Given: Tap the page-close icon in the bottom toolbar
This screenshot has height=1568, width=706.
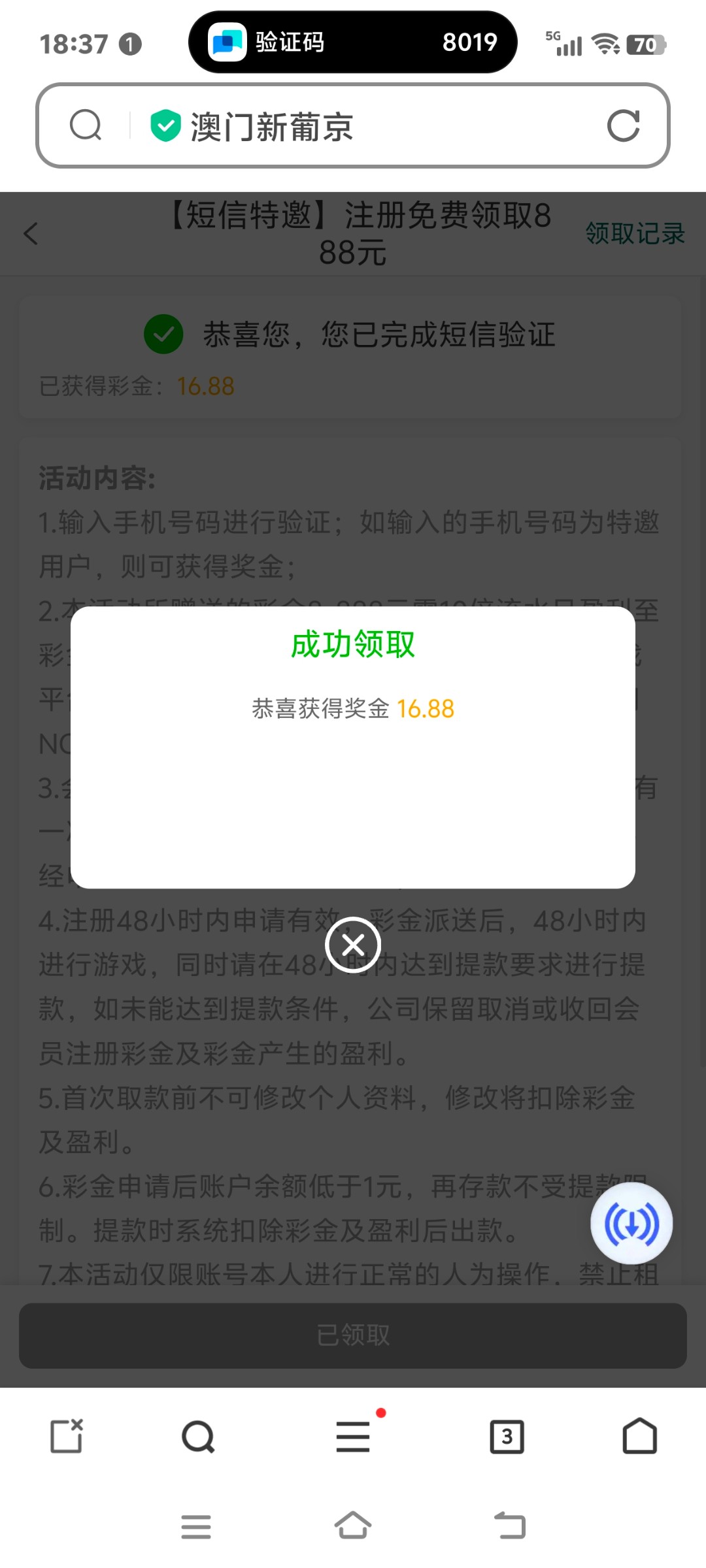Looking at the screenshot, I should coord(67,1436).
